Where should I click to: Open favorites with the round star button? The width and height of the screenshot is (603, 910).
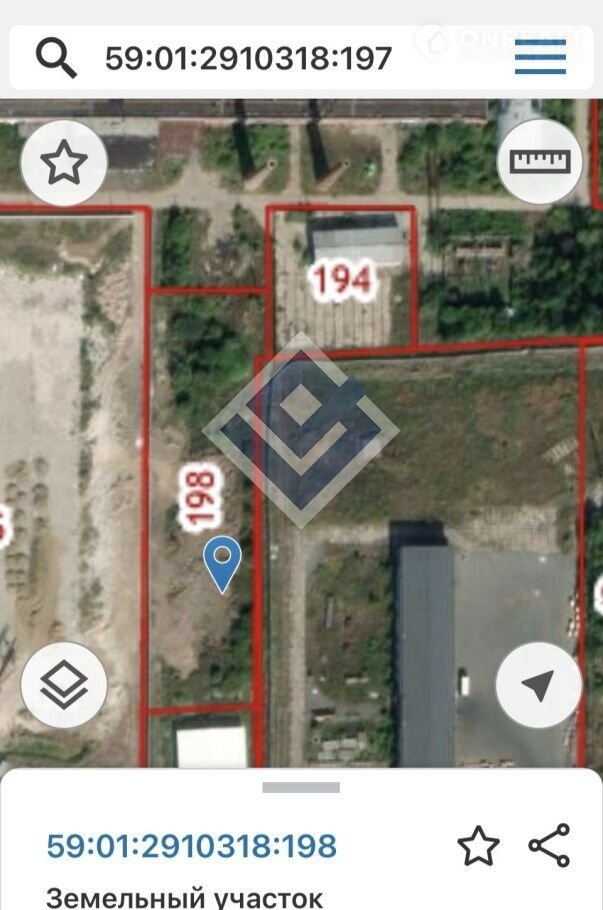point(63,162)
